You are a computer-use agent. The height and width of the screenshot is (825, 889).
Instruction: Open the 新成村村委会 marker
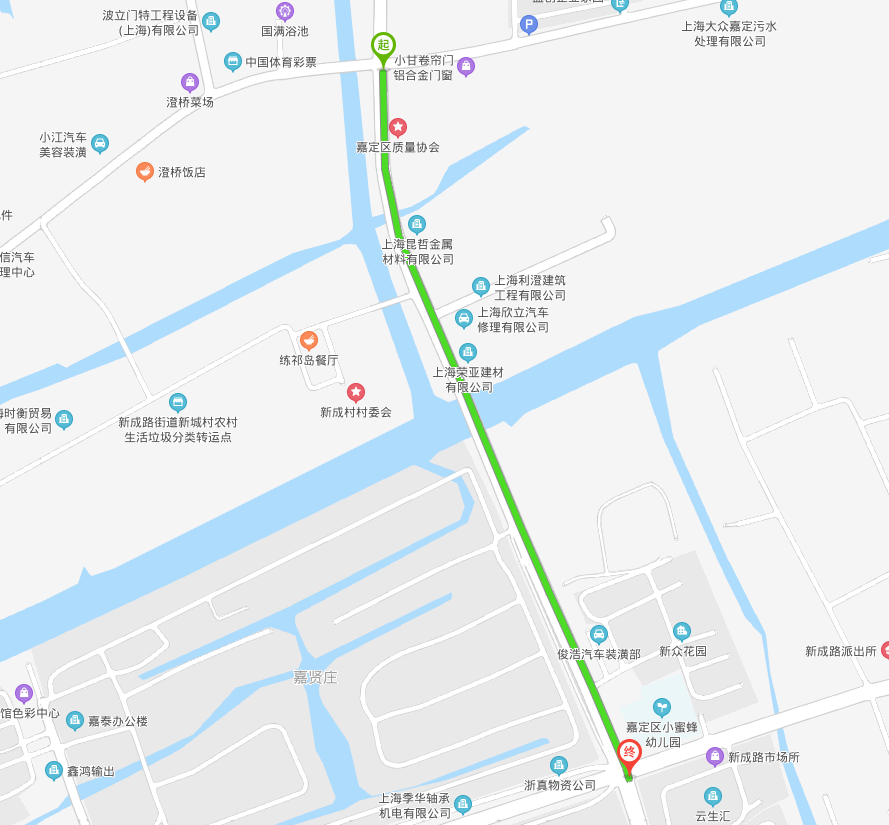pyautogui.click(x=356, y=392)
